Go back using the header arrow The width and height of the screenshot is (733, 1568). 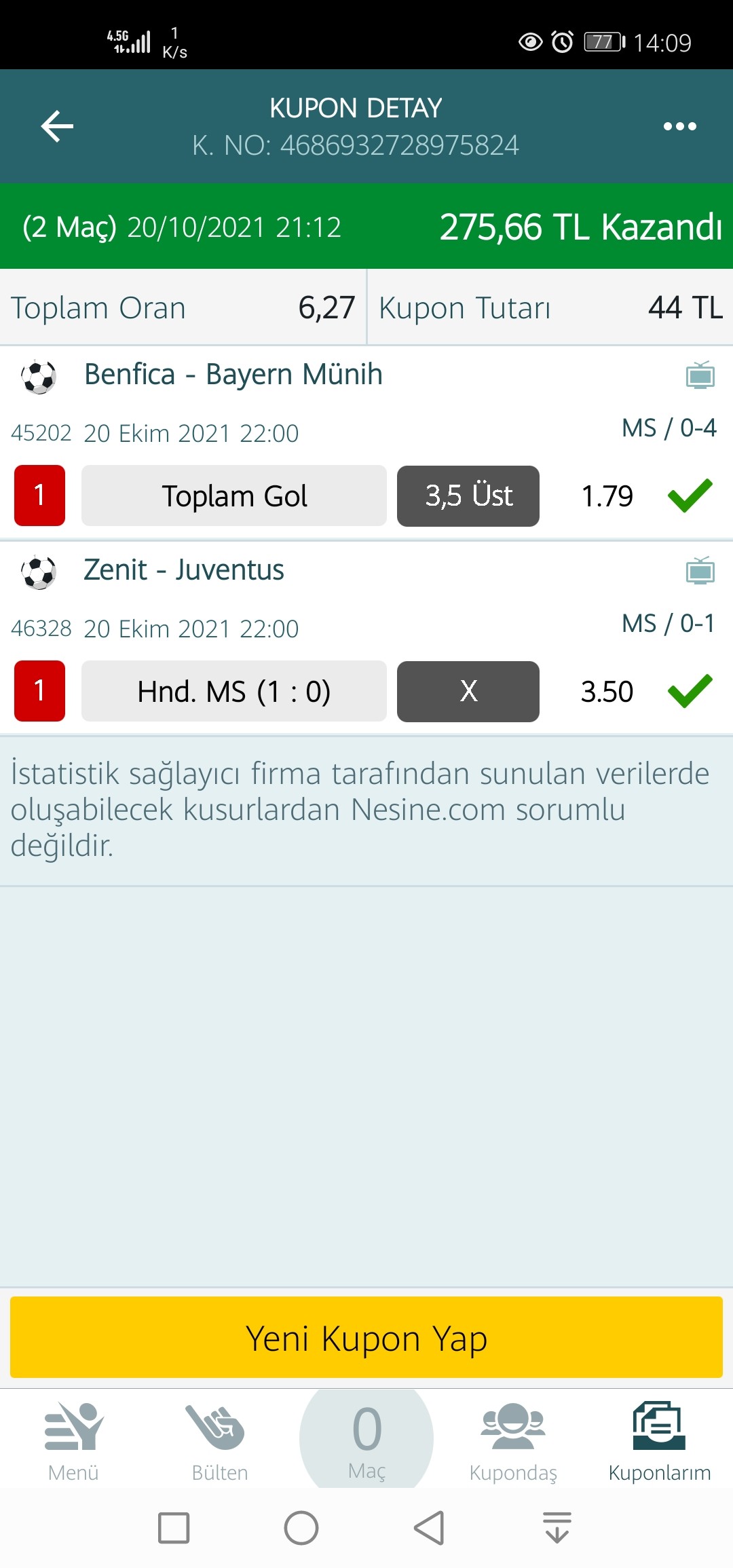(57, 126)
